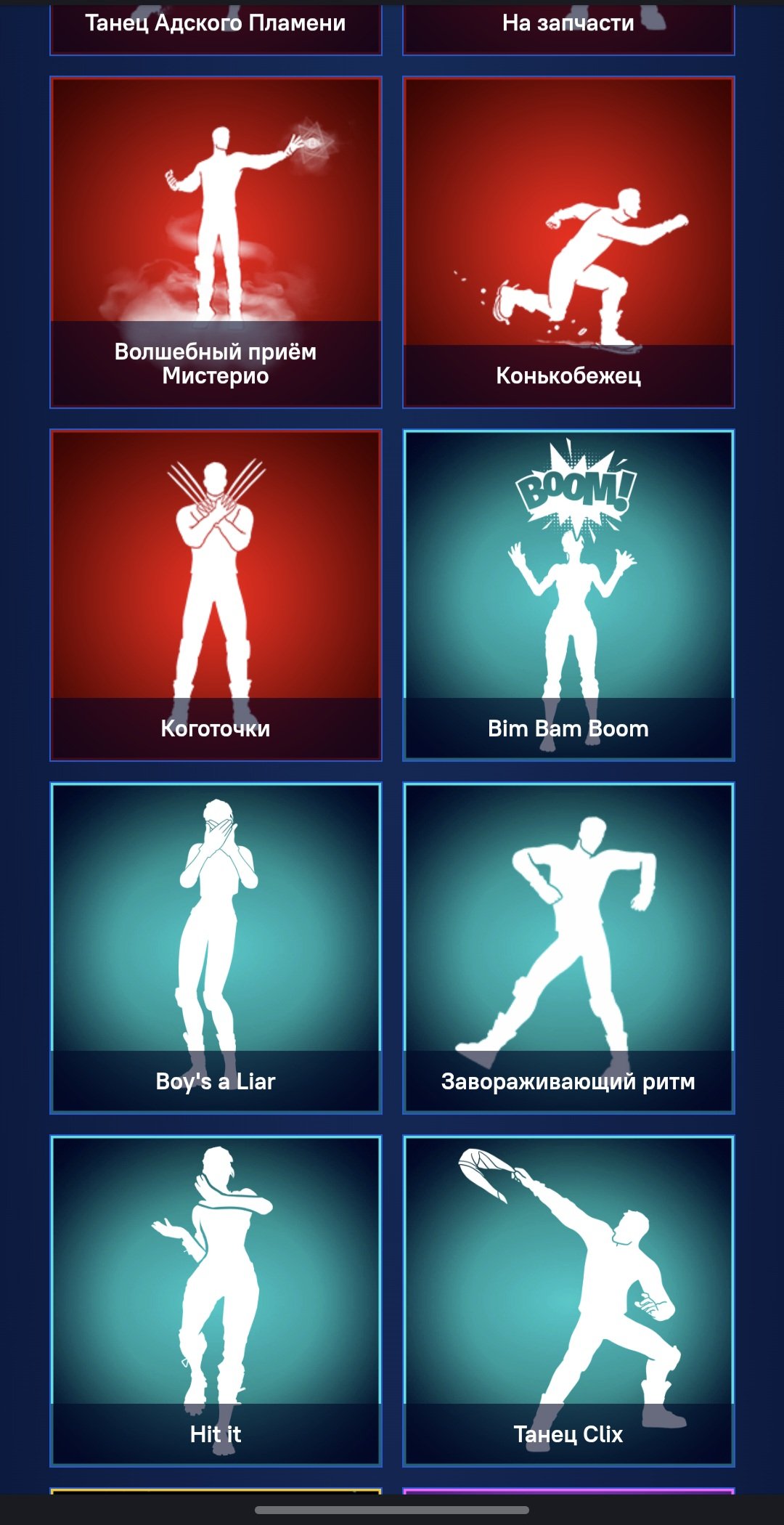Image resolution: width=784 pixels, height=1525 pixels.
Task: Open the Танец Адского Пламени emote card
Action: [216, 29]
